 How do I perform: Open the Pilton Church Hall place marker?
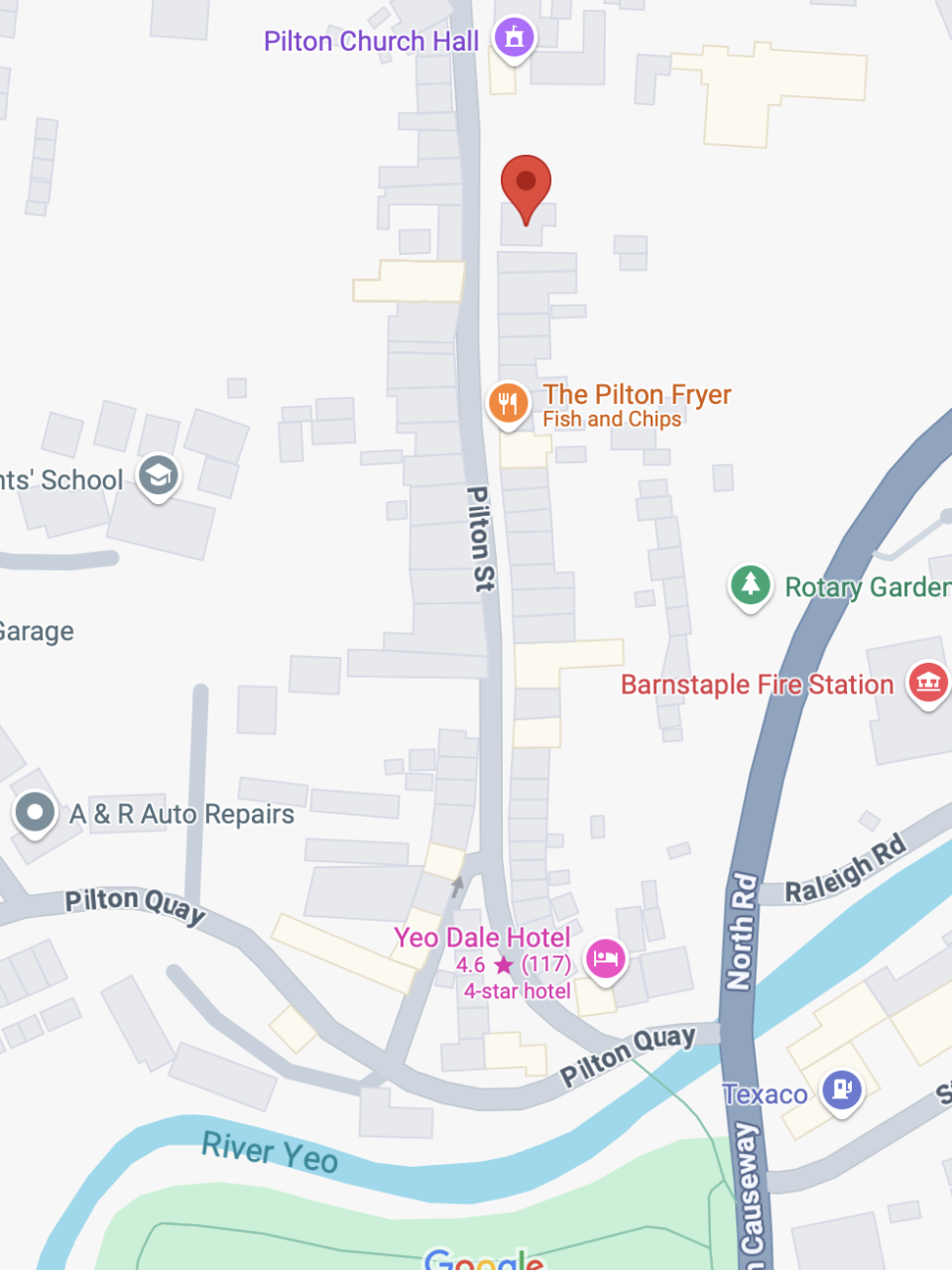pos(514,39)
